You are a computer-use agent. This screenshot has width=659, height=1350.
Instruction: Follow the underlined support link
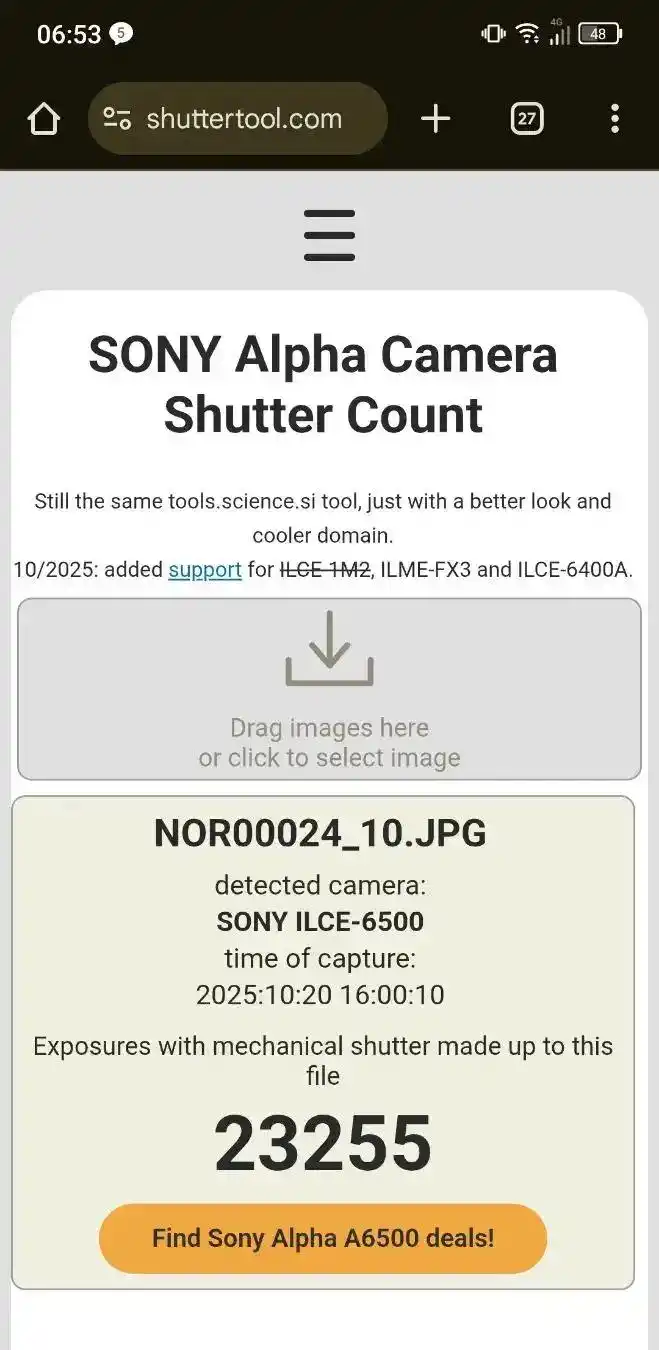205,570
